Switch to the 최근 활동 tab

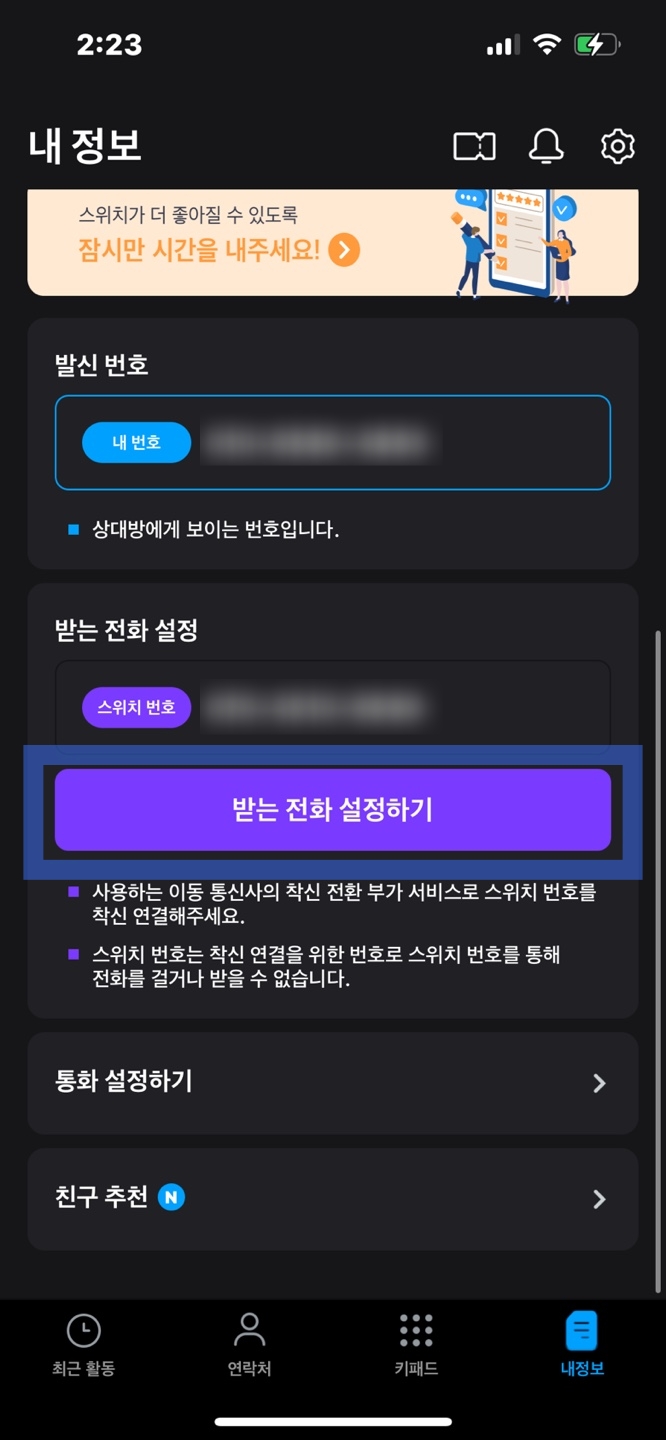pyautogui.click(x=83, y=1345)
